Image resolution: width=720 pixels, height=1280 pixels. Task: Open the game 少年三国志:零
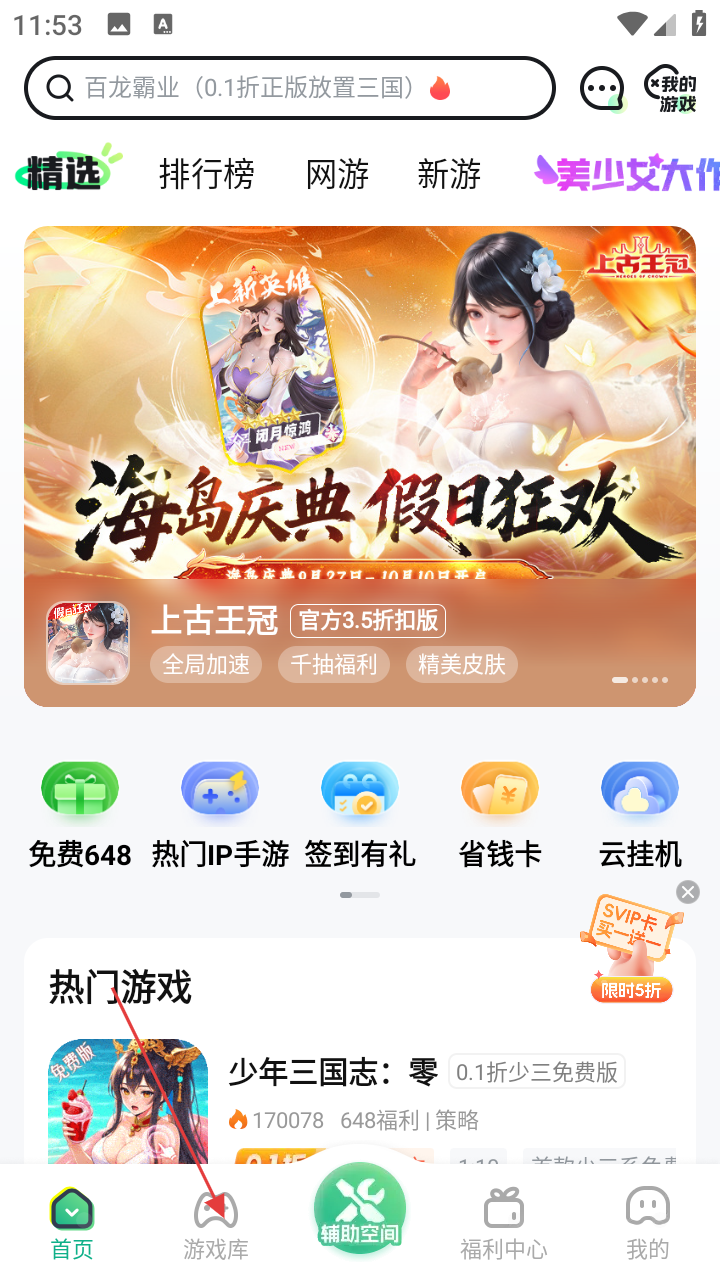pyautogui.click(x=333, y=1073)
